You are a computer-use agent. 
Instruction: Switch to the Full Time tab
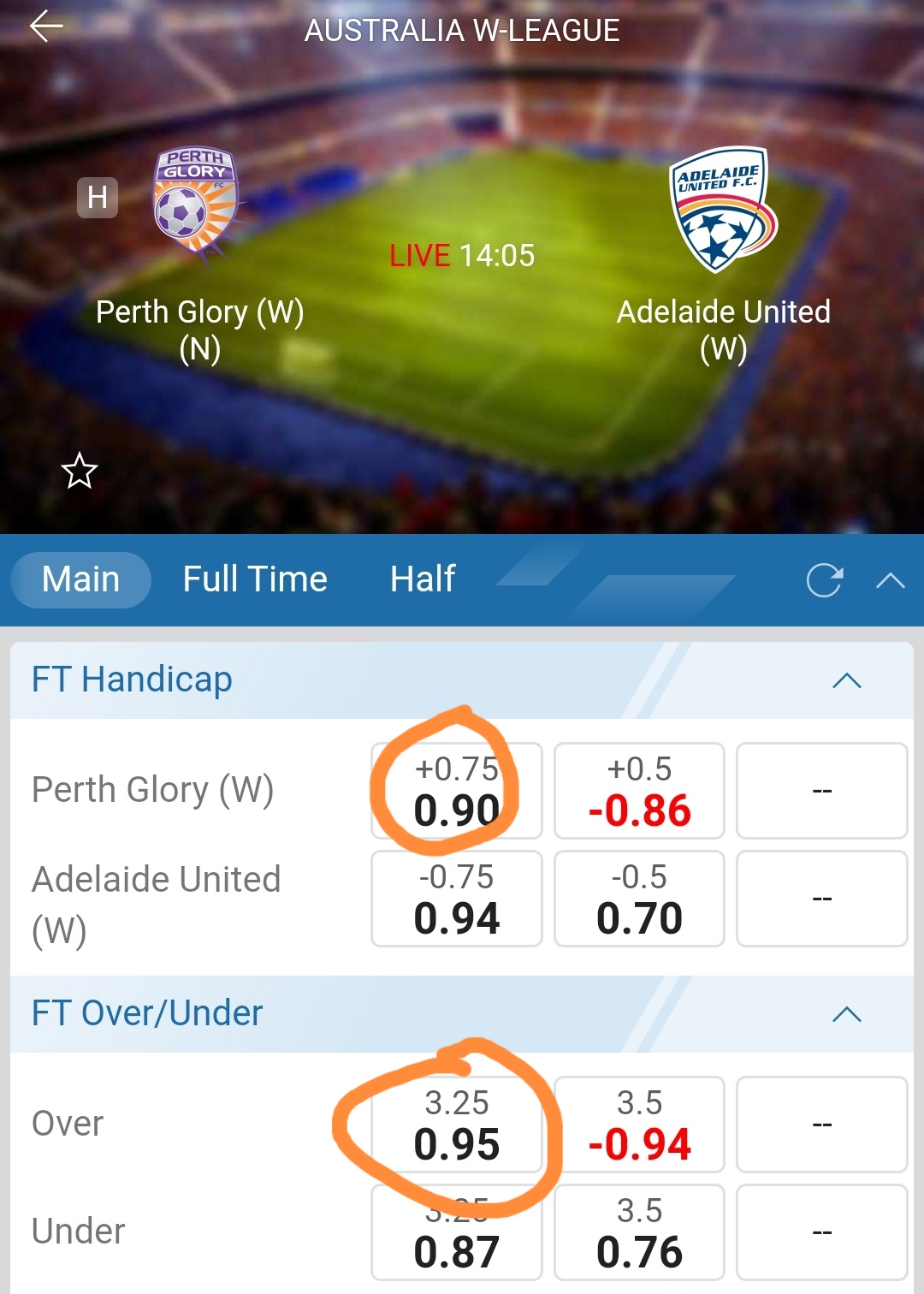click(255, 579)
